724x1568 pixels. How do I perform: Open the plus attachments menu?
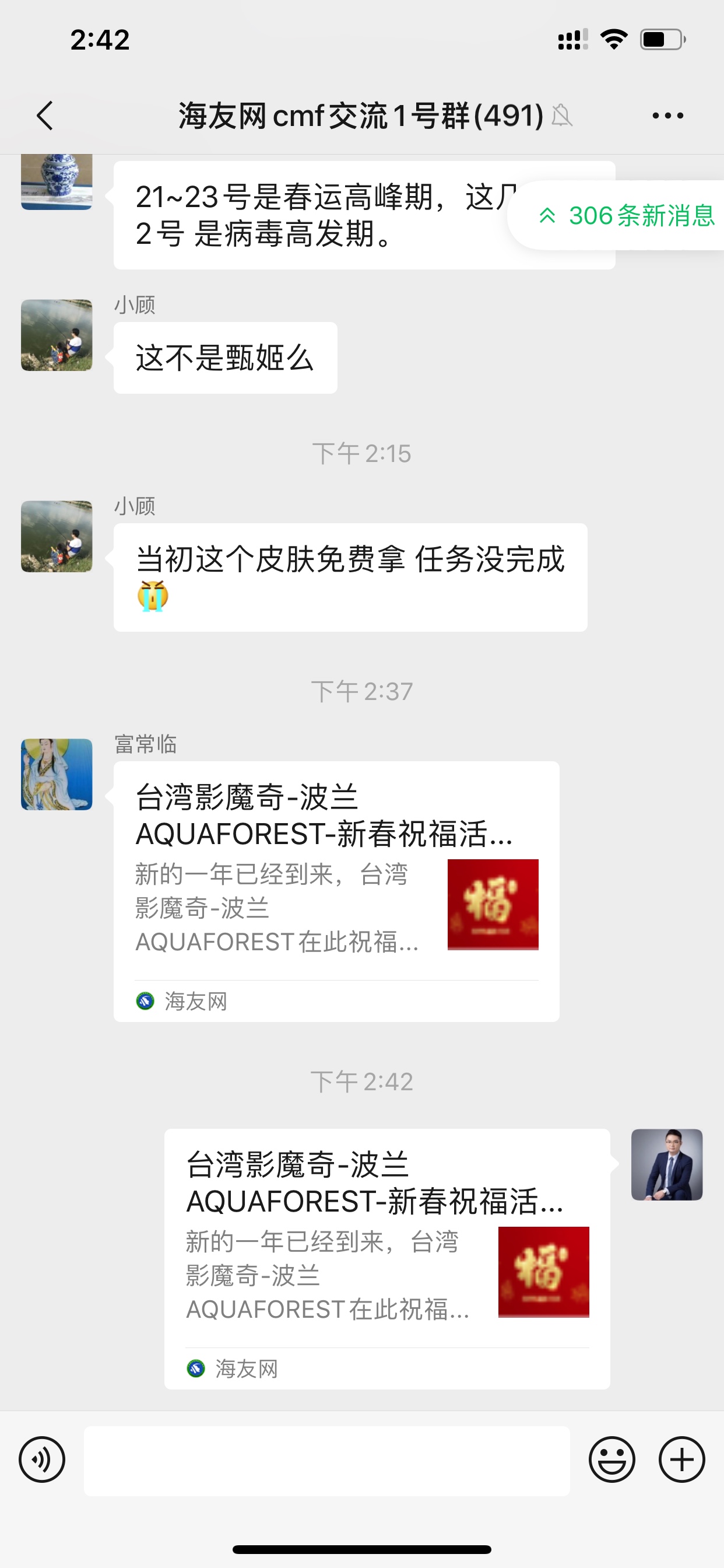(681, 1459)
